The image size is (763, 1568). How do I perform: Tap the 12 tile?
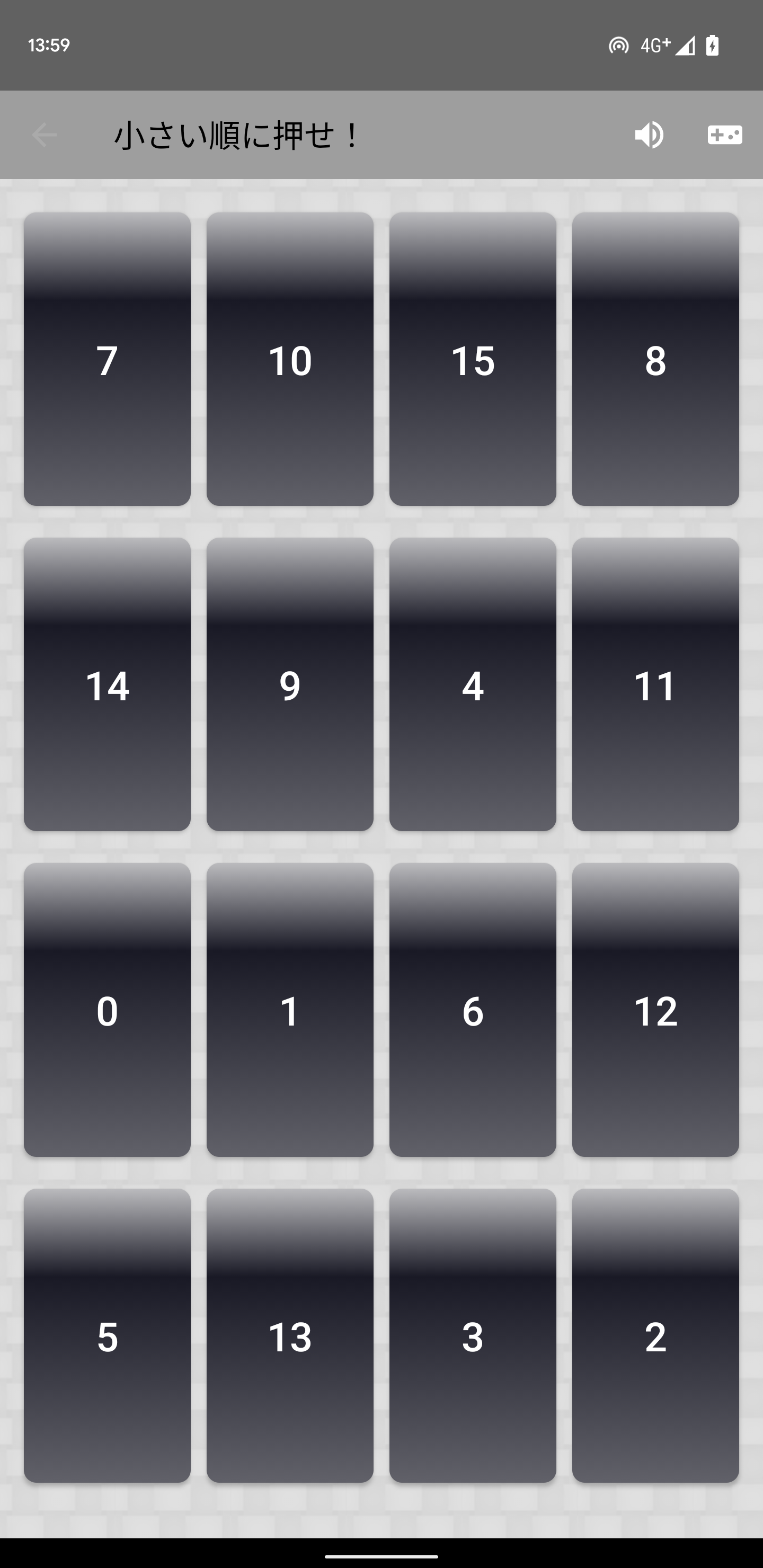click(x=655, y=1009)
